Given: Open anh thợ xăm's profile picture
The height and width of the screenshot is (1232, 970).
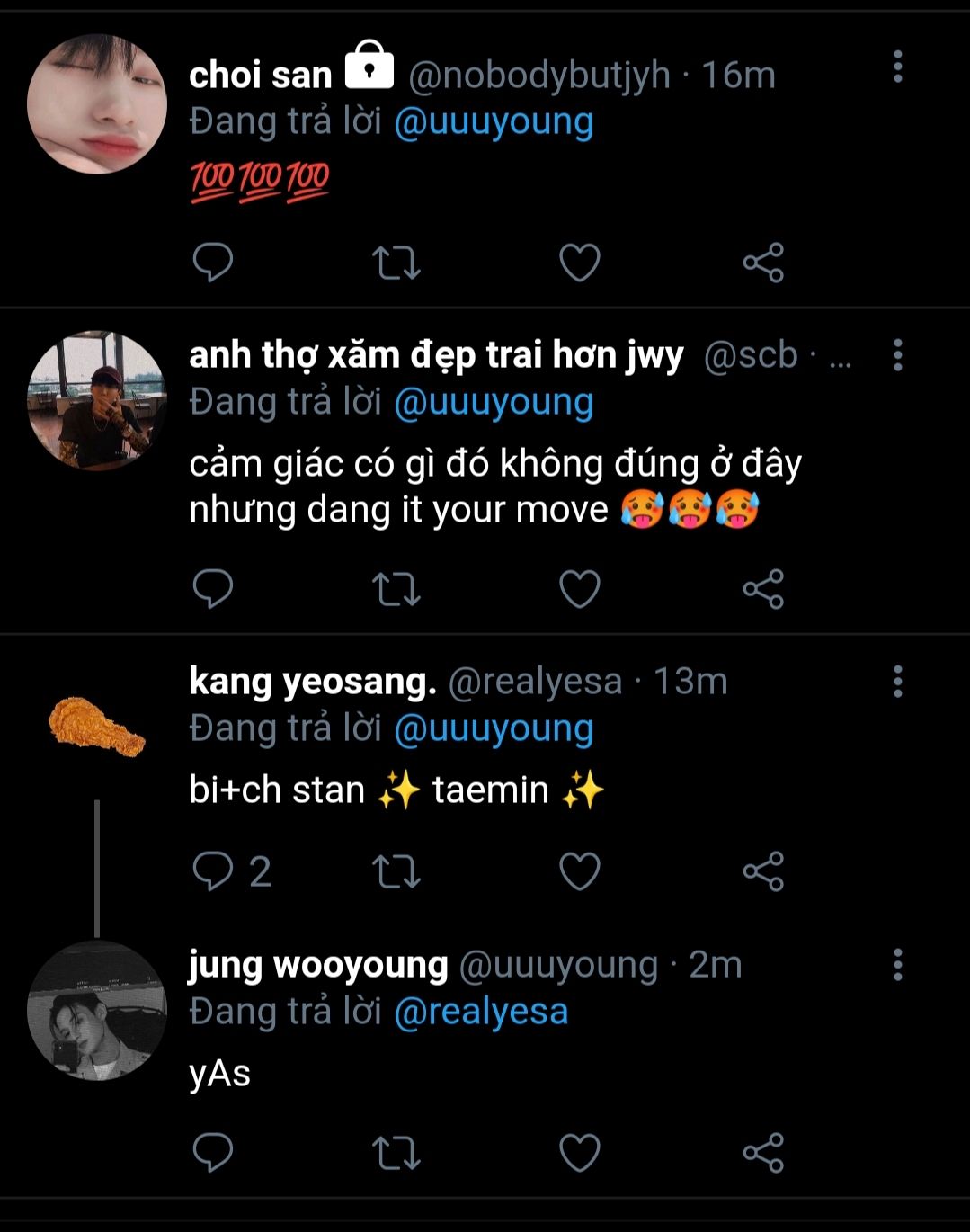Looking at the screenshot, I should pyautogui.click(x=97, y=400).
